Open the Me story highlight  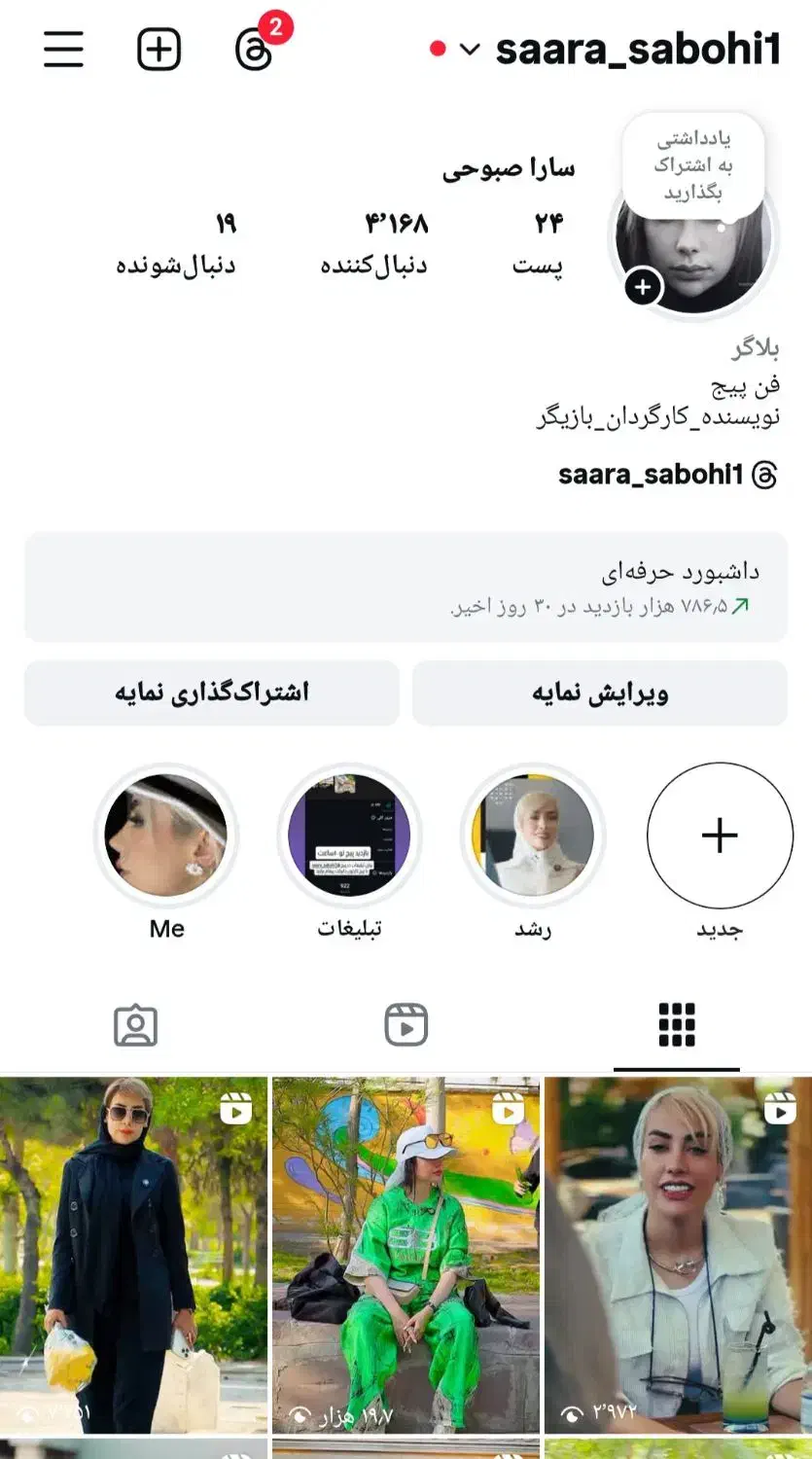tap(166, 836)
